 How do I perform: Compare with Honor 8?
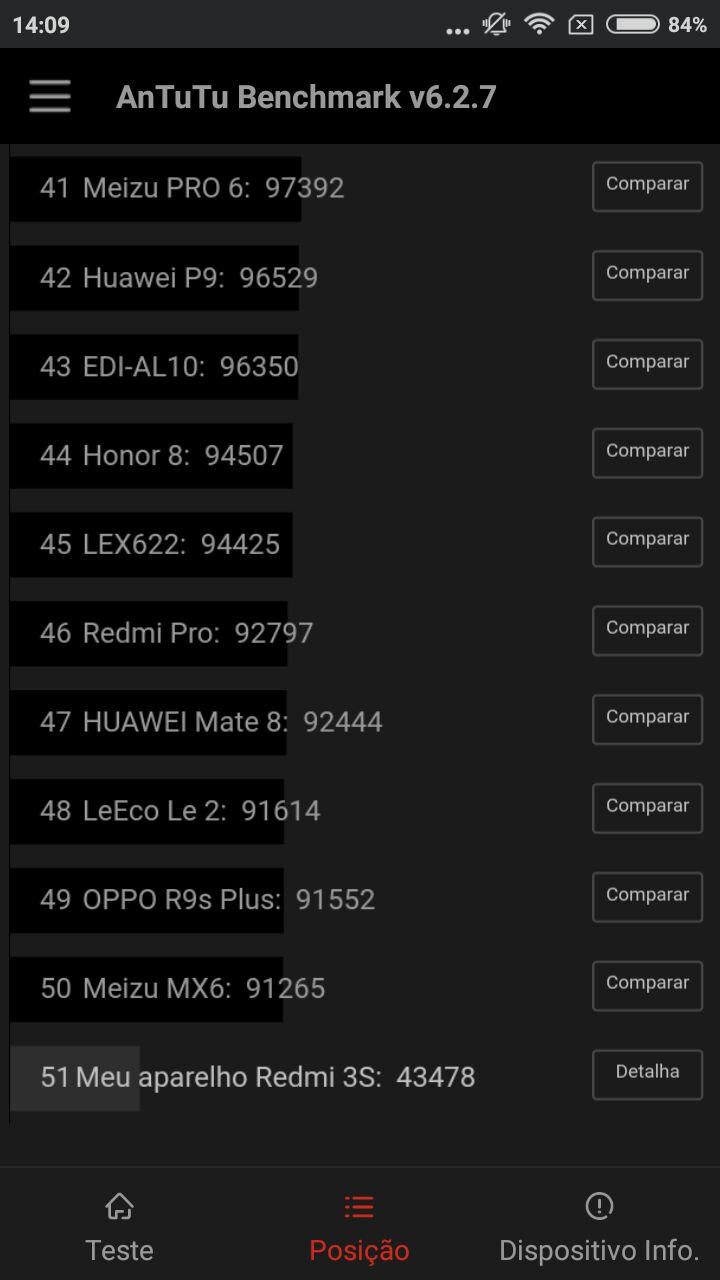[x=647, y=454]
